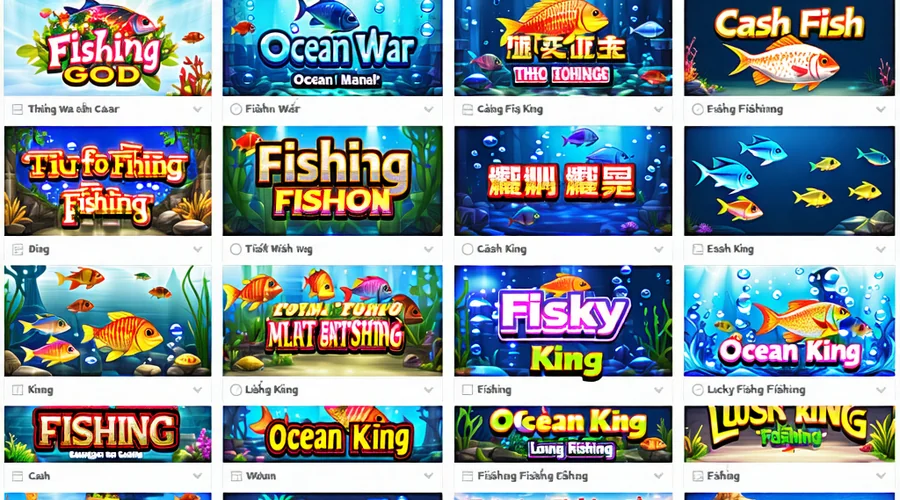Open the Fishing God game tile
The image size is (900, 500).
[x=106, y=48]
